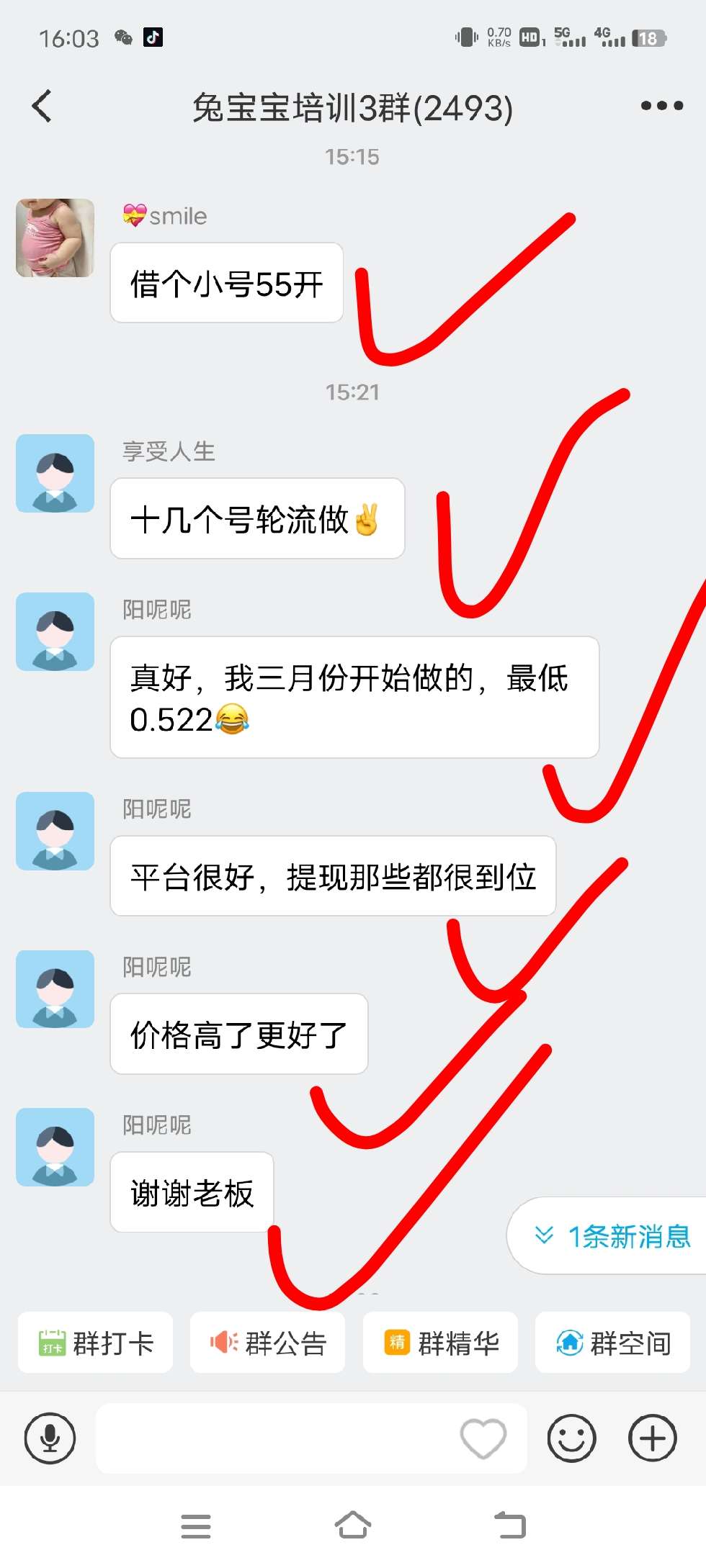Jump to 1条新消息
The height and width of the screenshot is (1568, 706).
[609, 1235]
